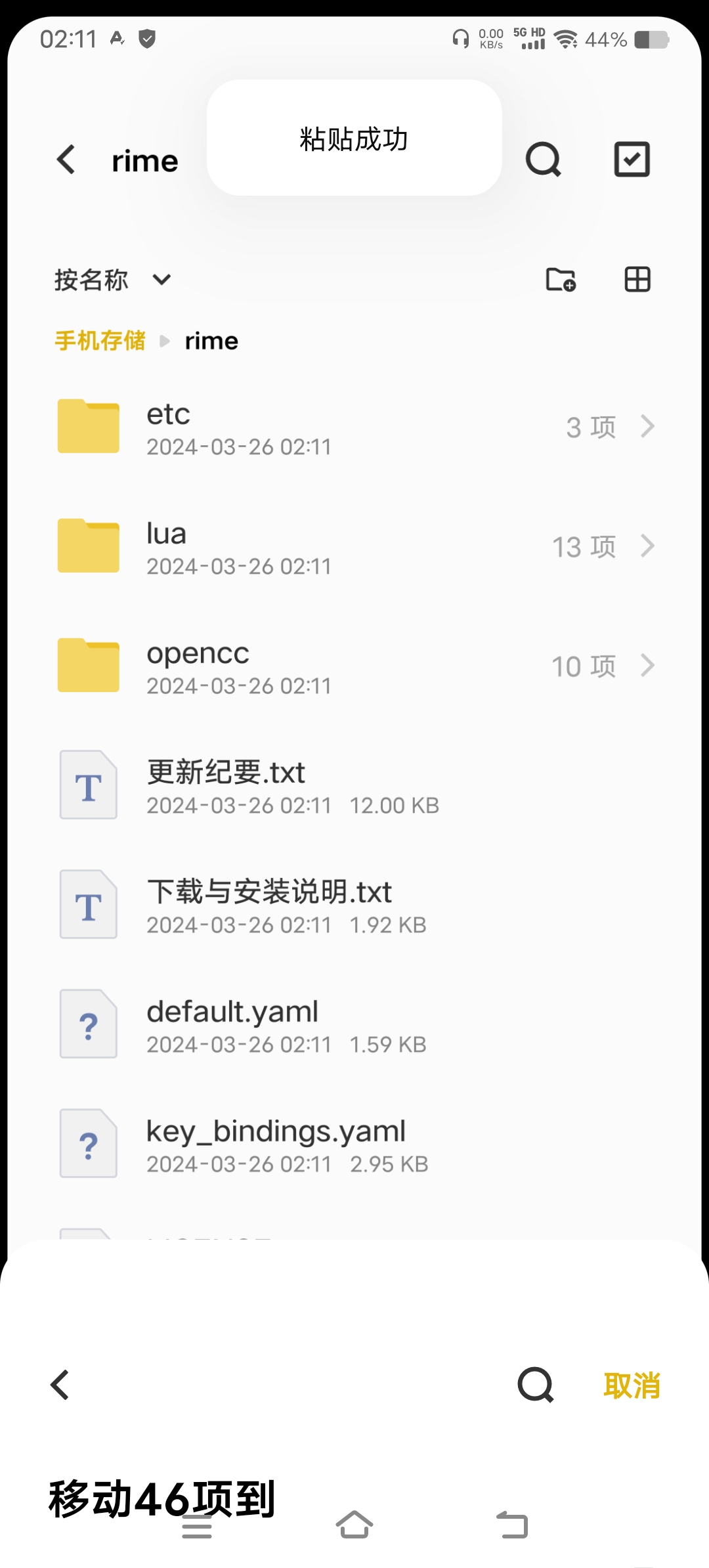Open the opencc folder
The height and width of the screenshot is (1568, 709).
point(354,666)
